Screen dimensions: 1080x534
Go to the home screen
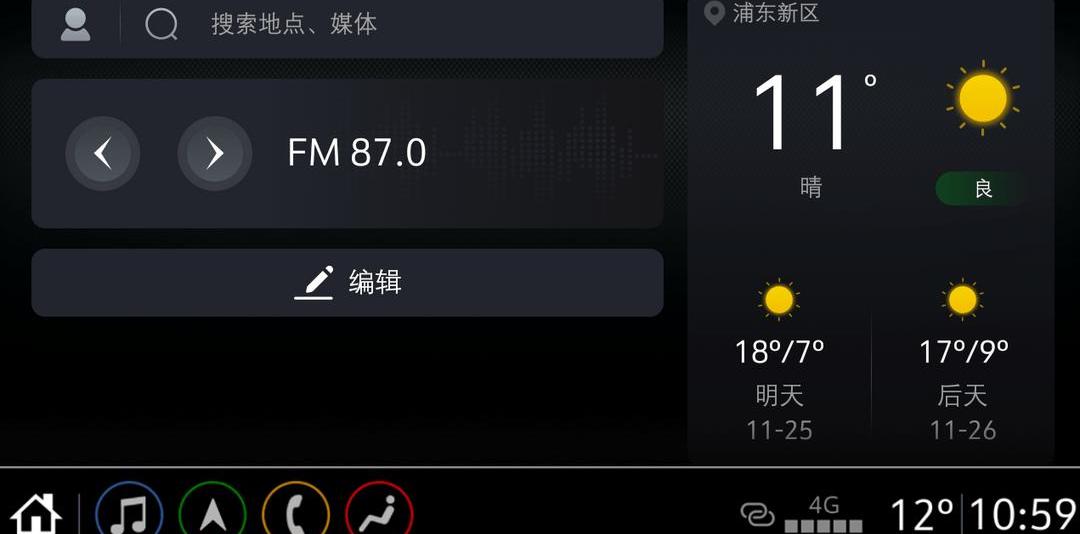36,514
